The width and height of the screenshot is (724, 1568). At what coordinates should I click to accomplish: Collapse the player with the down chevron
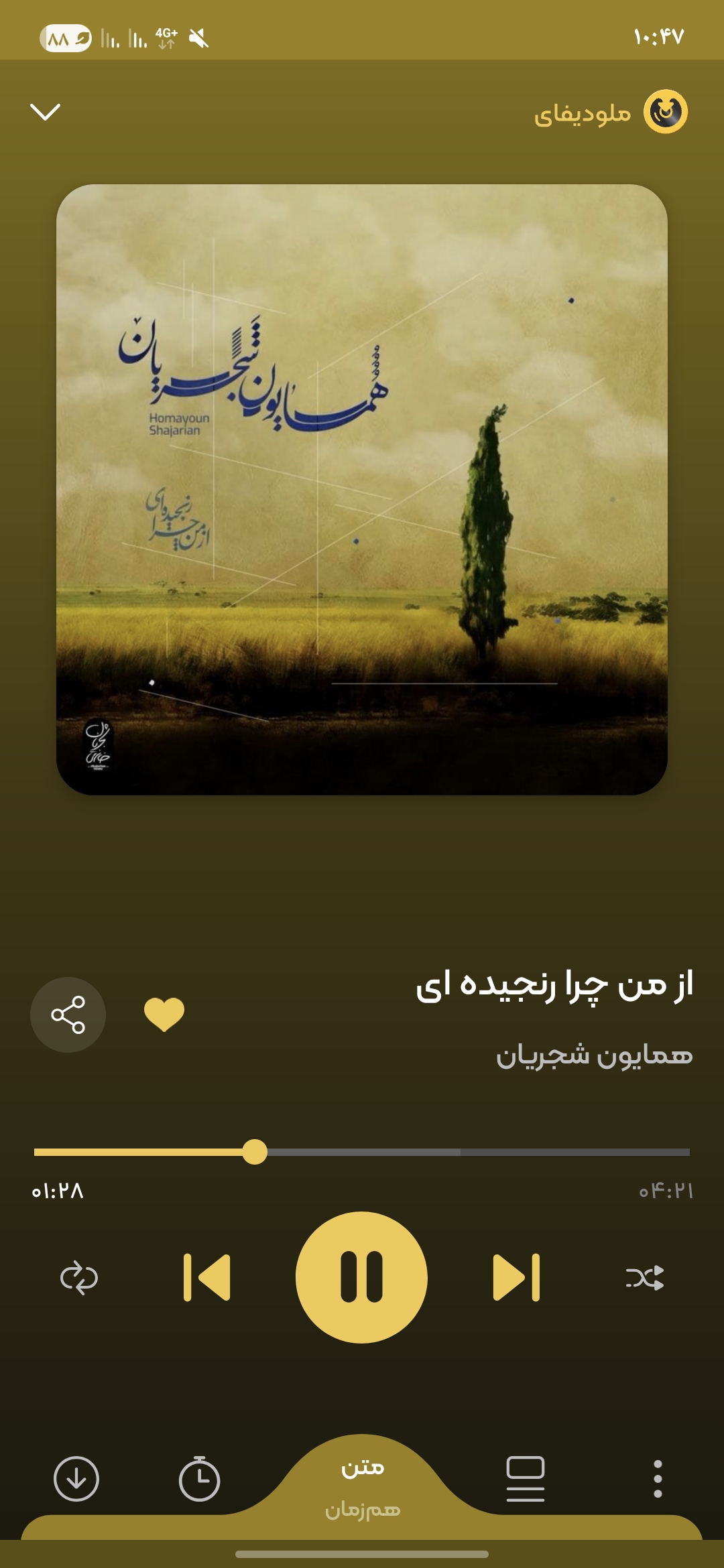46,111
